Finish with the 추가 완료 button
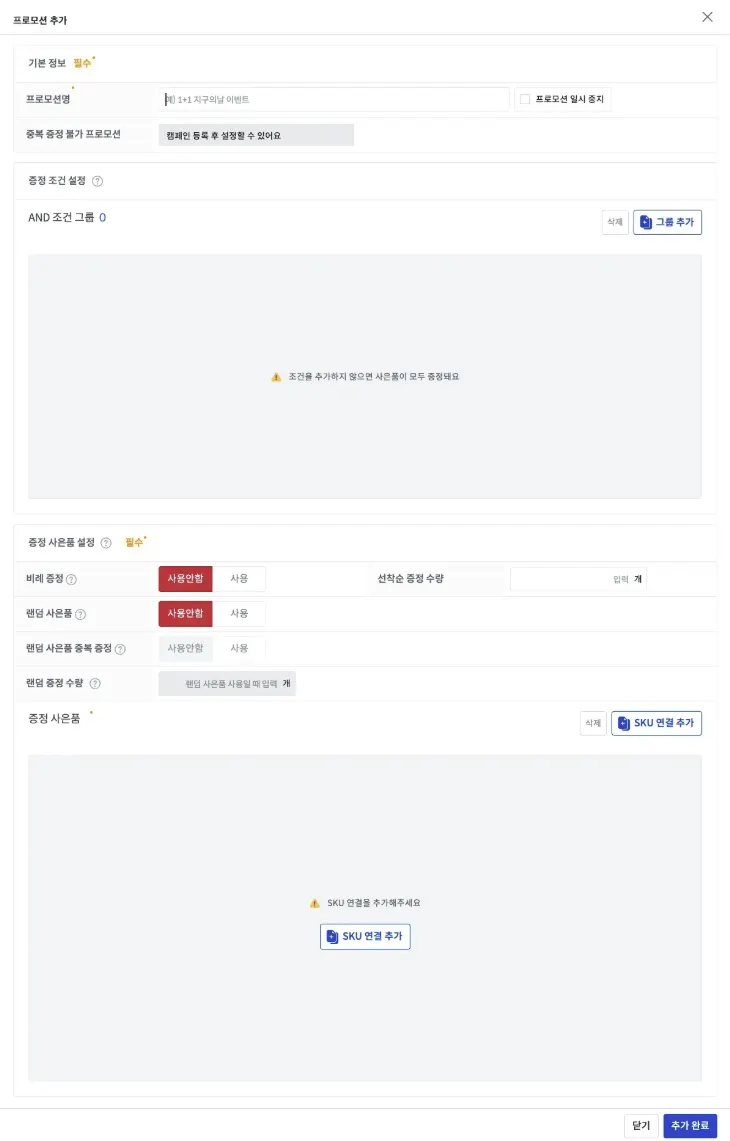The height and width of the screenshot is (1141, 730). click(690, 1126)
